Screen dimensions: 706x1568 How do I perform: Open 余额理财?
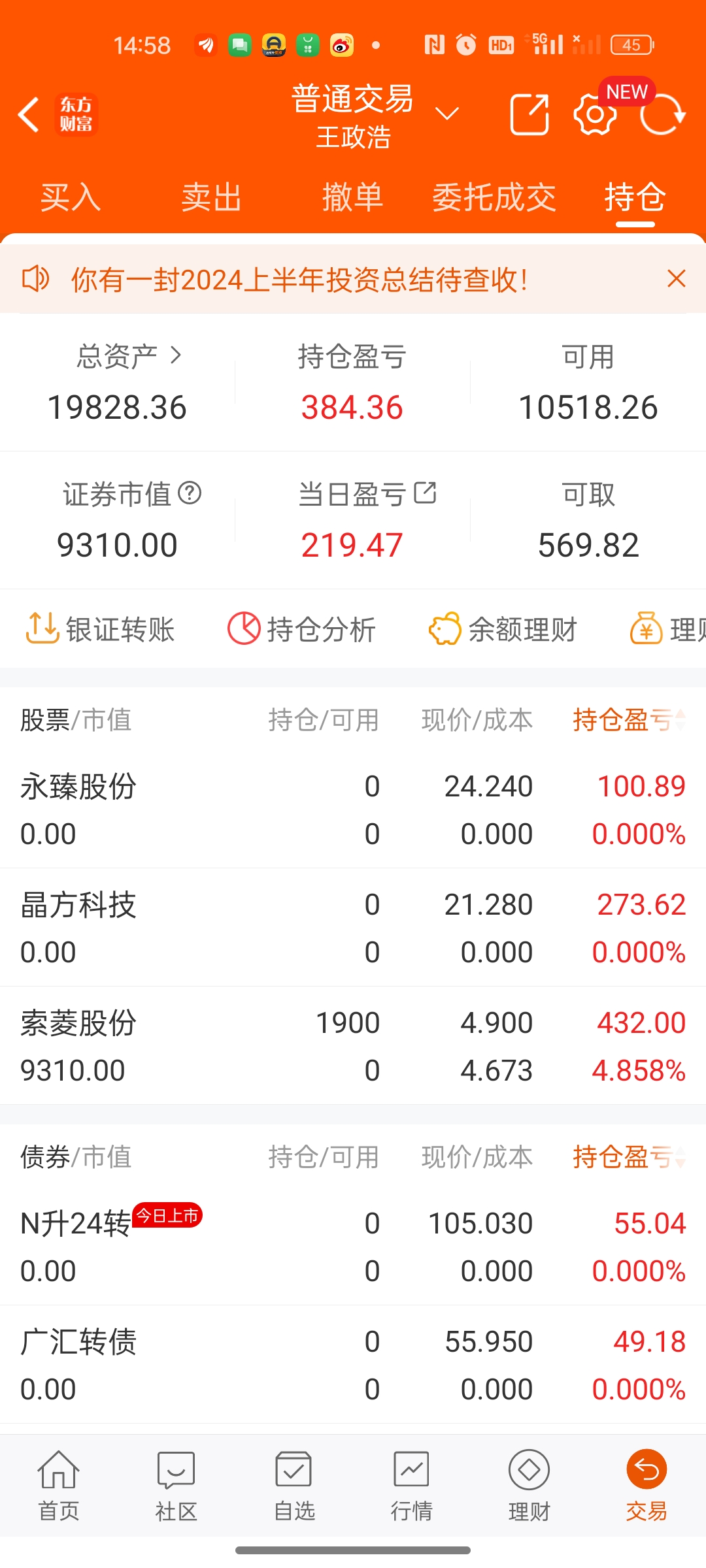click(x=503, y=629)
